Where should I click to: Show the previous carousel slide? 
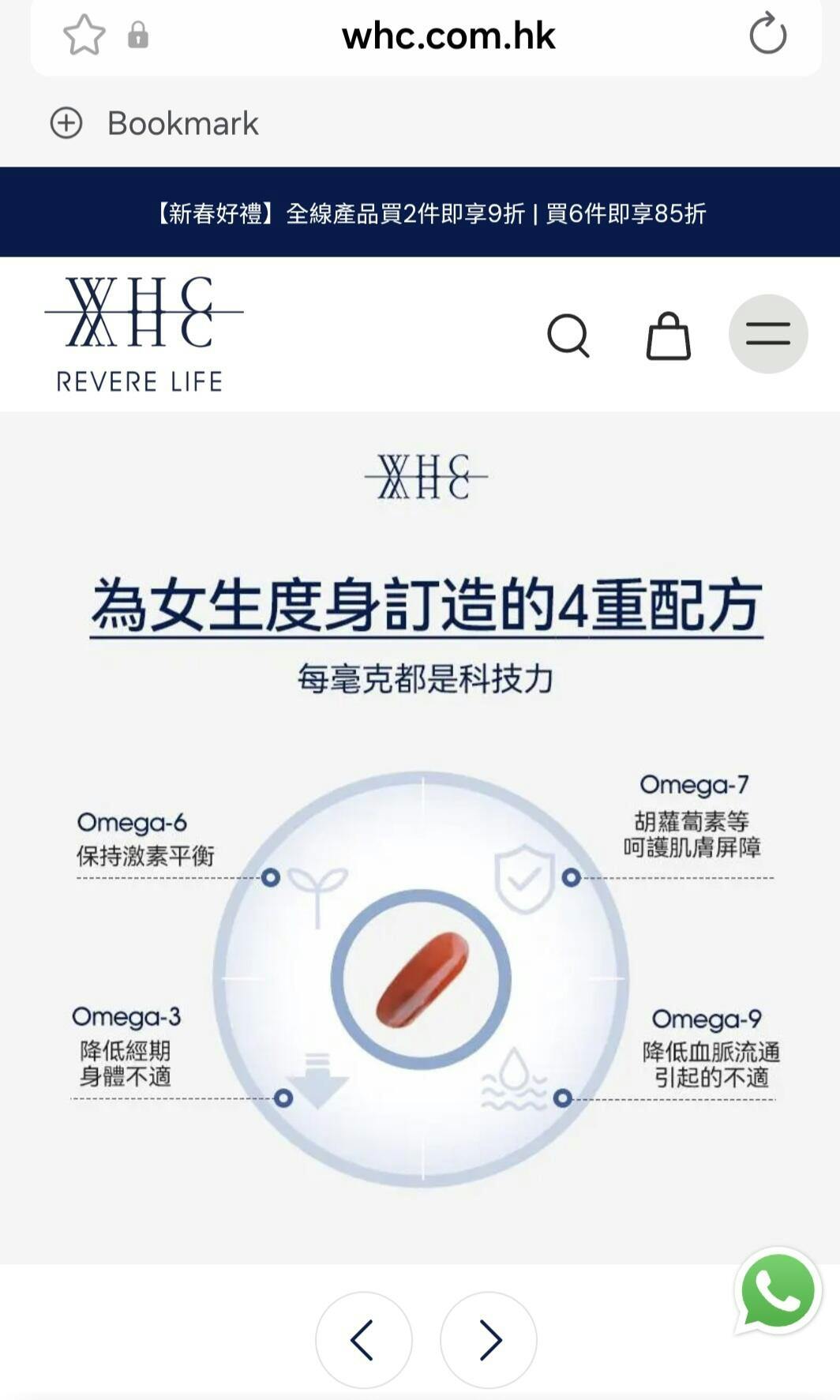tap(363, 1339)
